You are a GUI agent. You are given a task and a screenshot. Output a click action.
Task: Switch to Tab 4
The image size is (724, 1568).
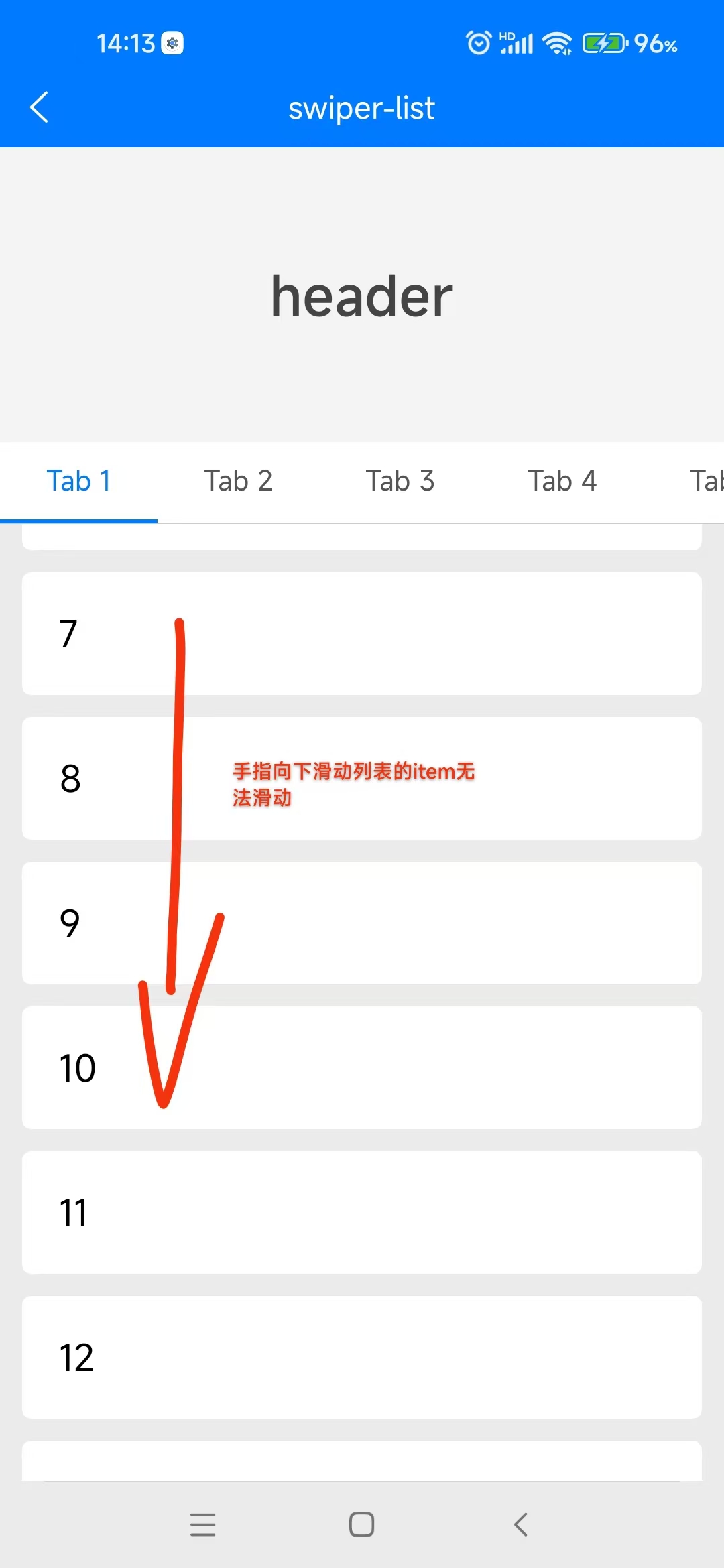pyautogui.click(x=562, y=481)
